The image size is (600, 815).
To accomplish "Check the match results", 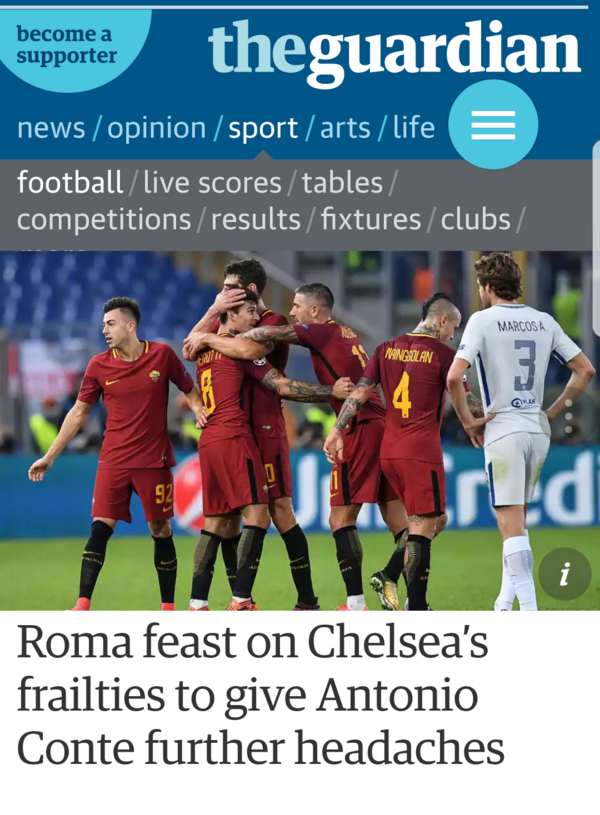I will (256, 219).
